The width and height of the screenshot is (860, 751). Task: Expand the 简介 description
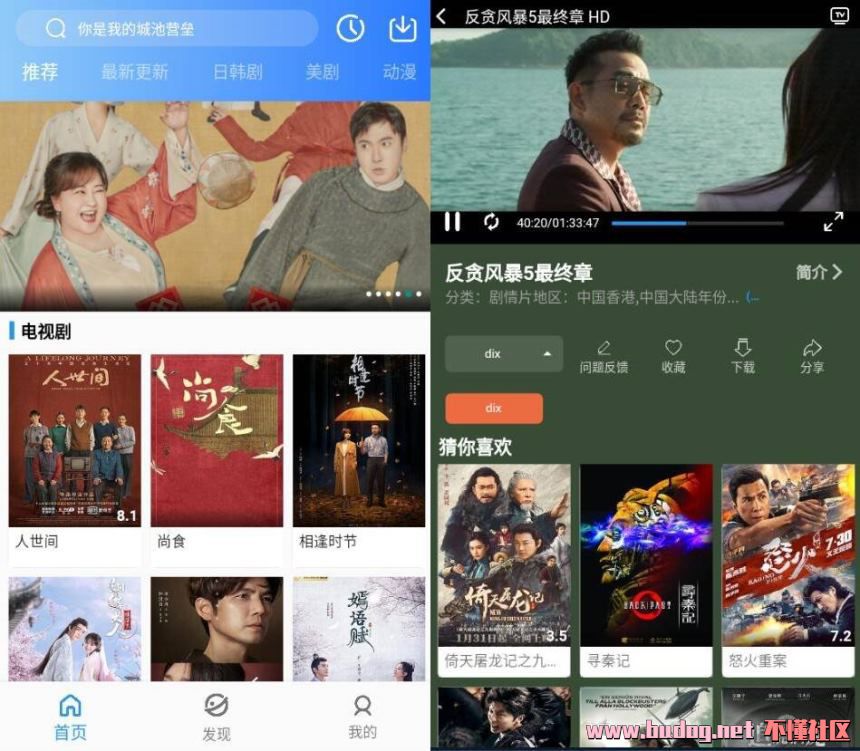pos(819,272)
